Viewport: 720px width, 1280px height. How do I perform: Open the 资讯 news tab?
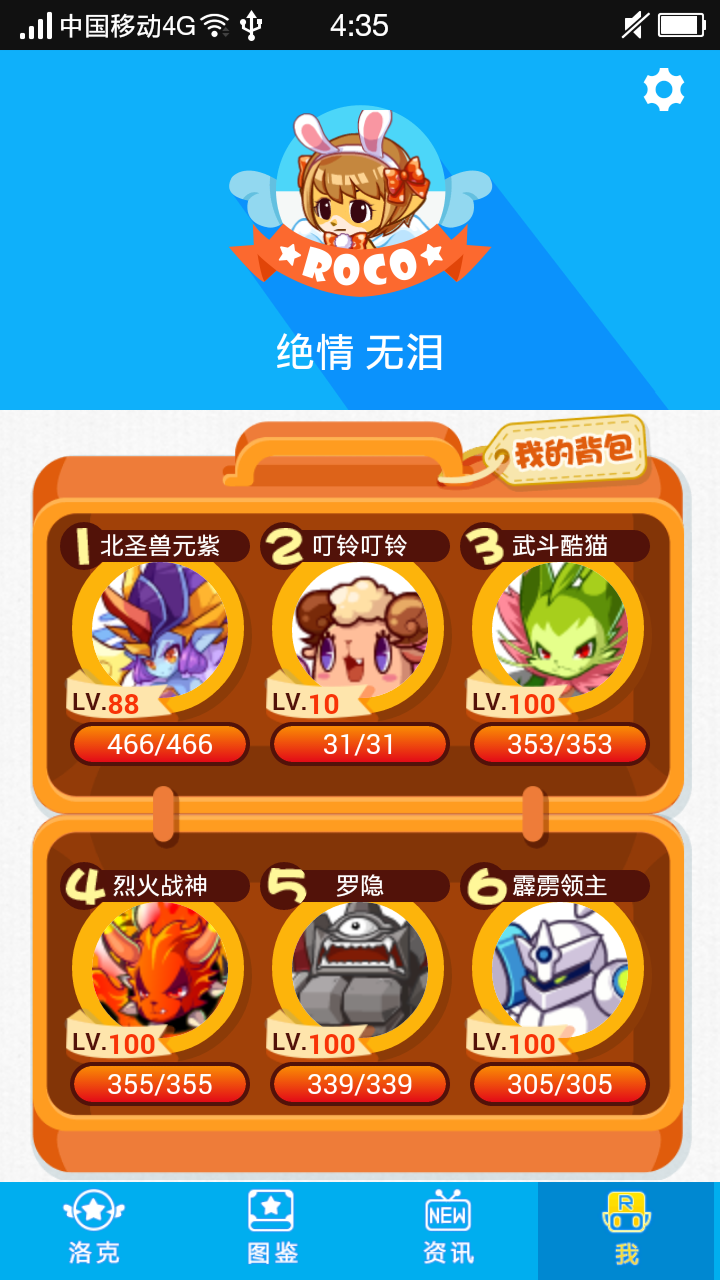tap(448, 1230)
